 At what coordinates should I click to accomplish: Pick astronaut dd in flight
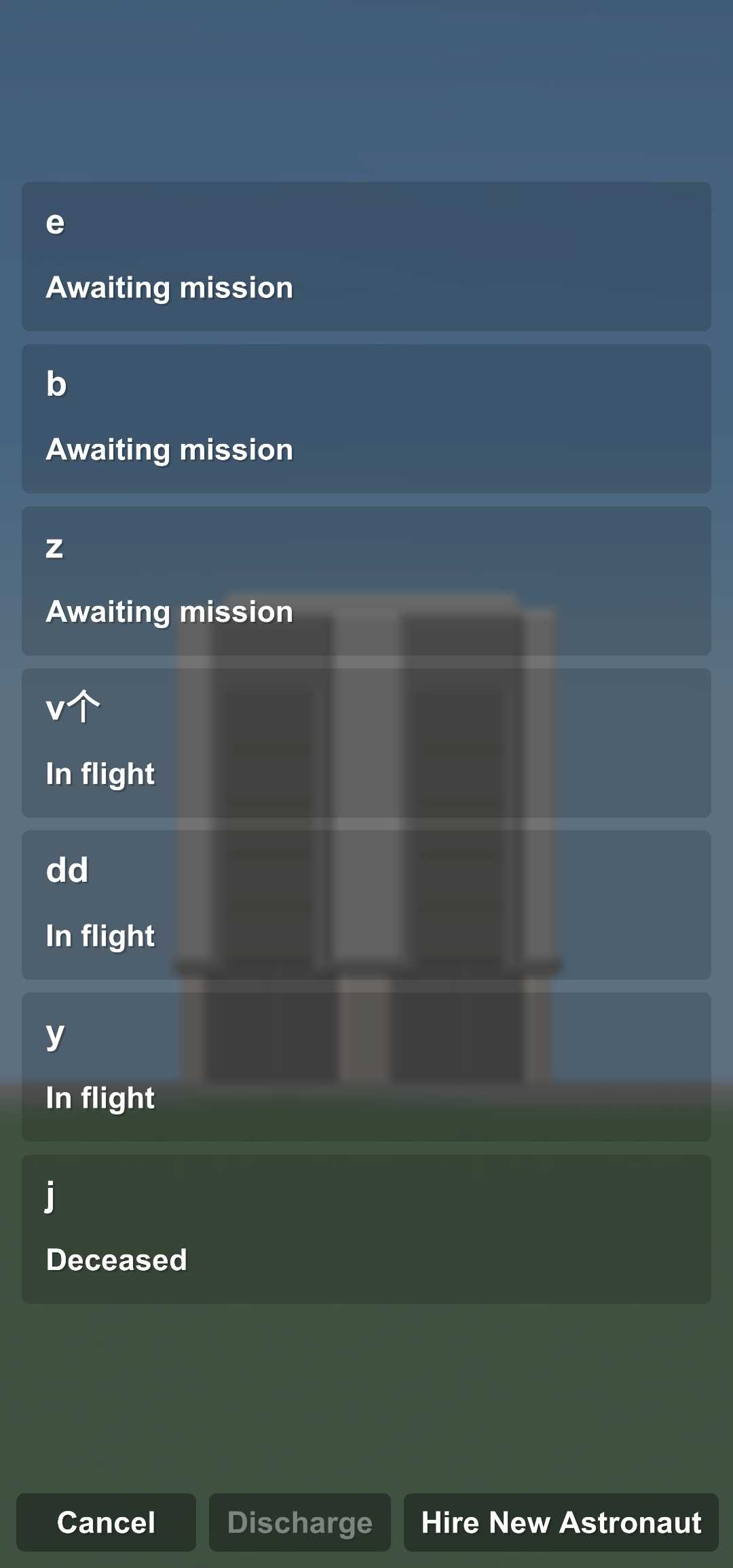tap(366, 905)
